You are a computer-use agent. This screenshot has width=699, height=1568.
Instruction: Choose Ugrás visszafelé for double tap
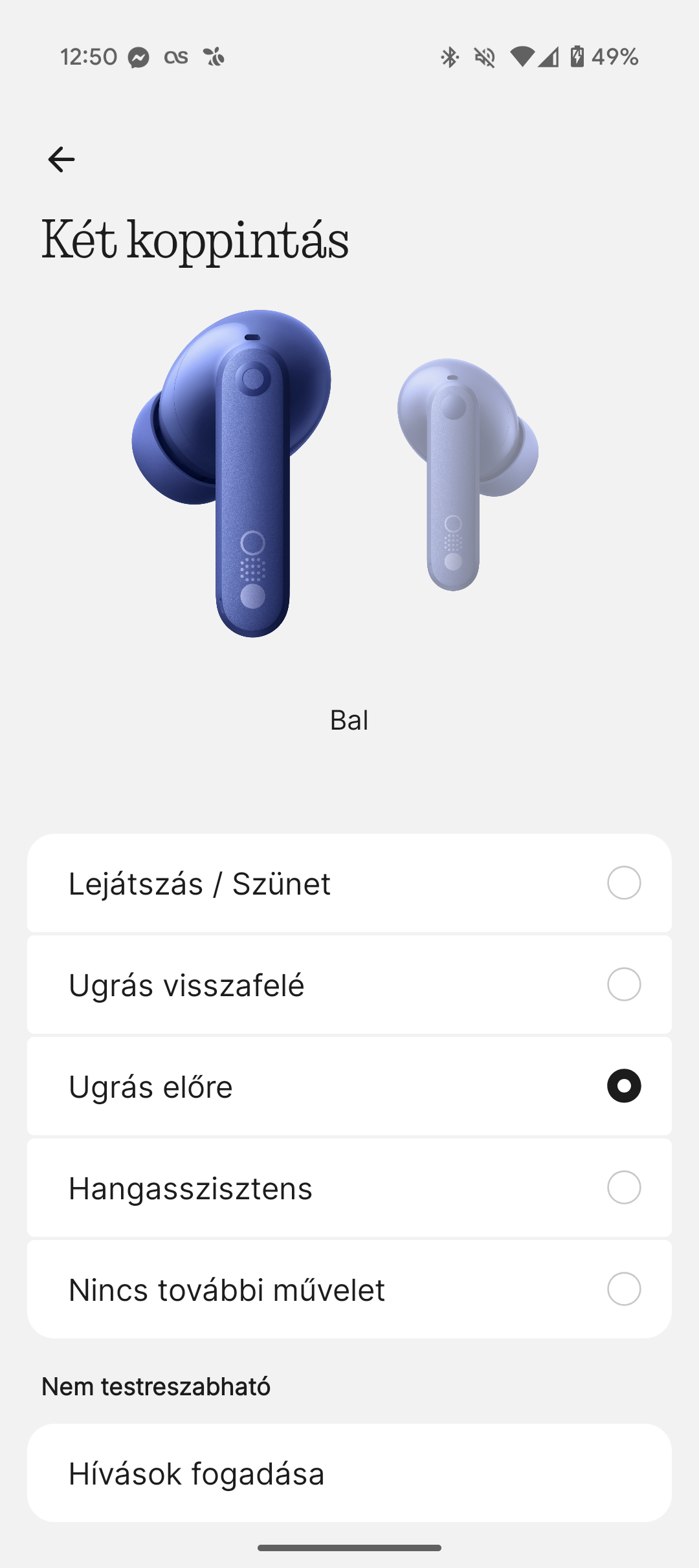349,985
